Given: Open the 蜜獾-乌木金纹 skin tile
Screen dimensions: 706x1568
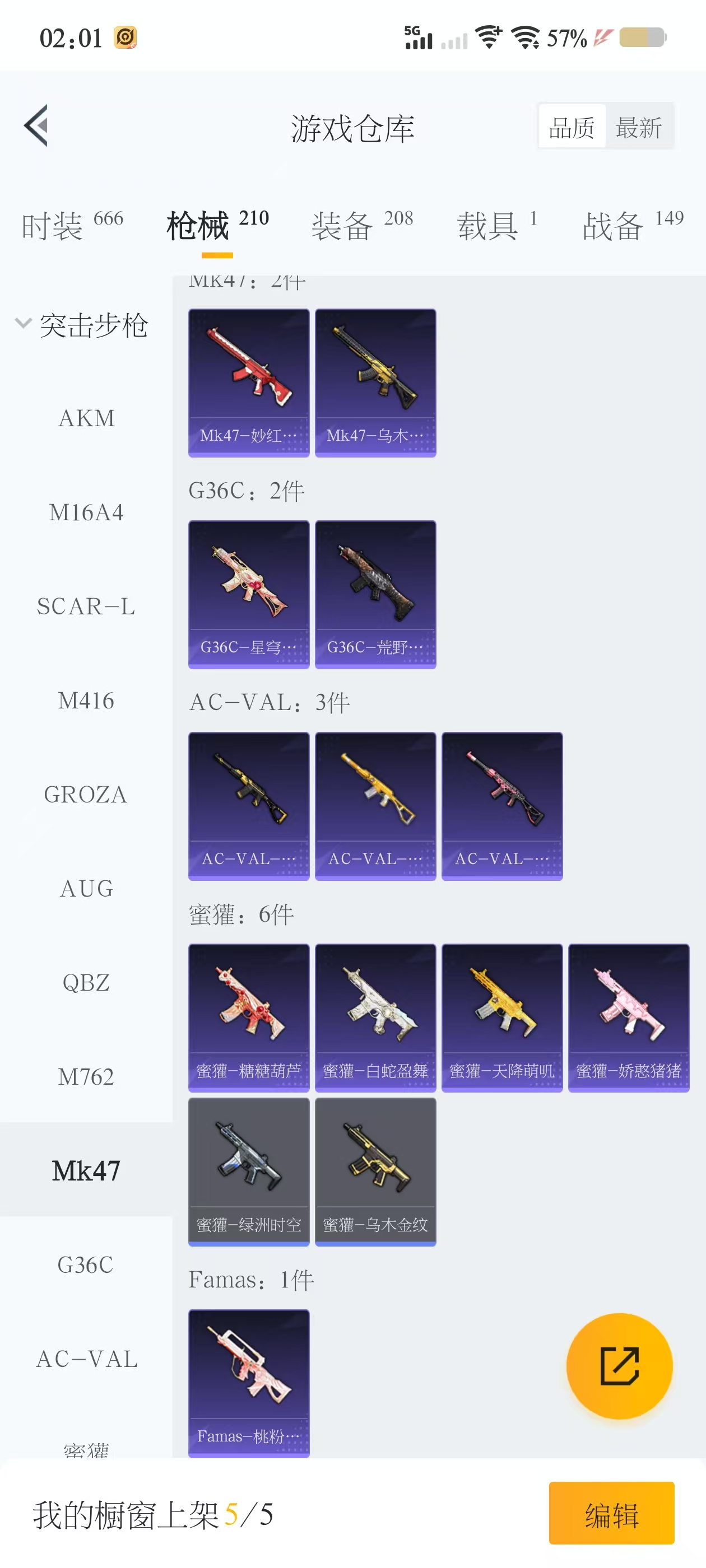Looking at the screenshot, I should pyautogui.click(x=375, y=1171).
